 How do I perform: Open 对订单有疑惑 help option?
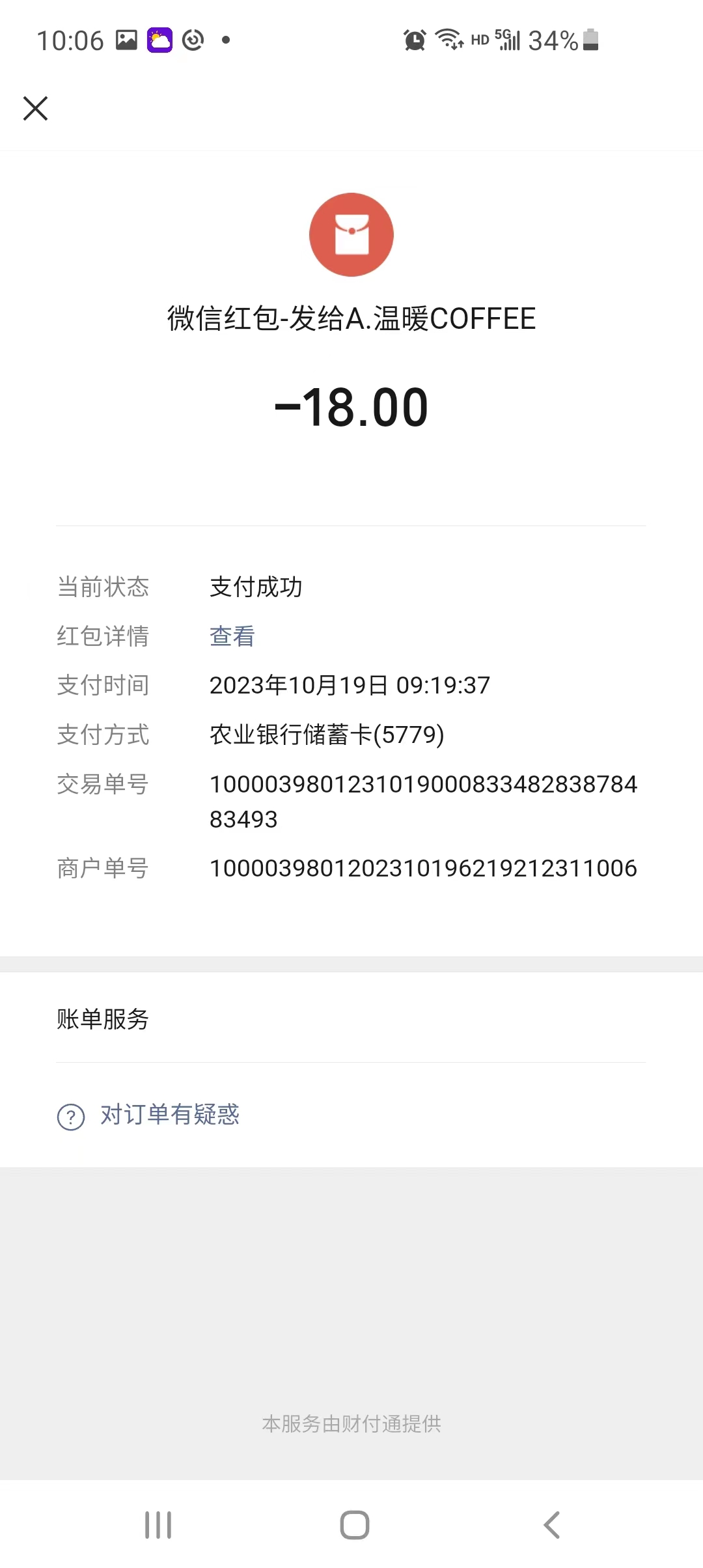point(169,1115)
